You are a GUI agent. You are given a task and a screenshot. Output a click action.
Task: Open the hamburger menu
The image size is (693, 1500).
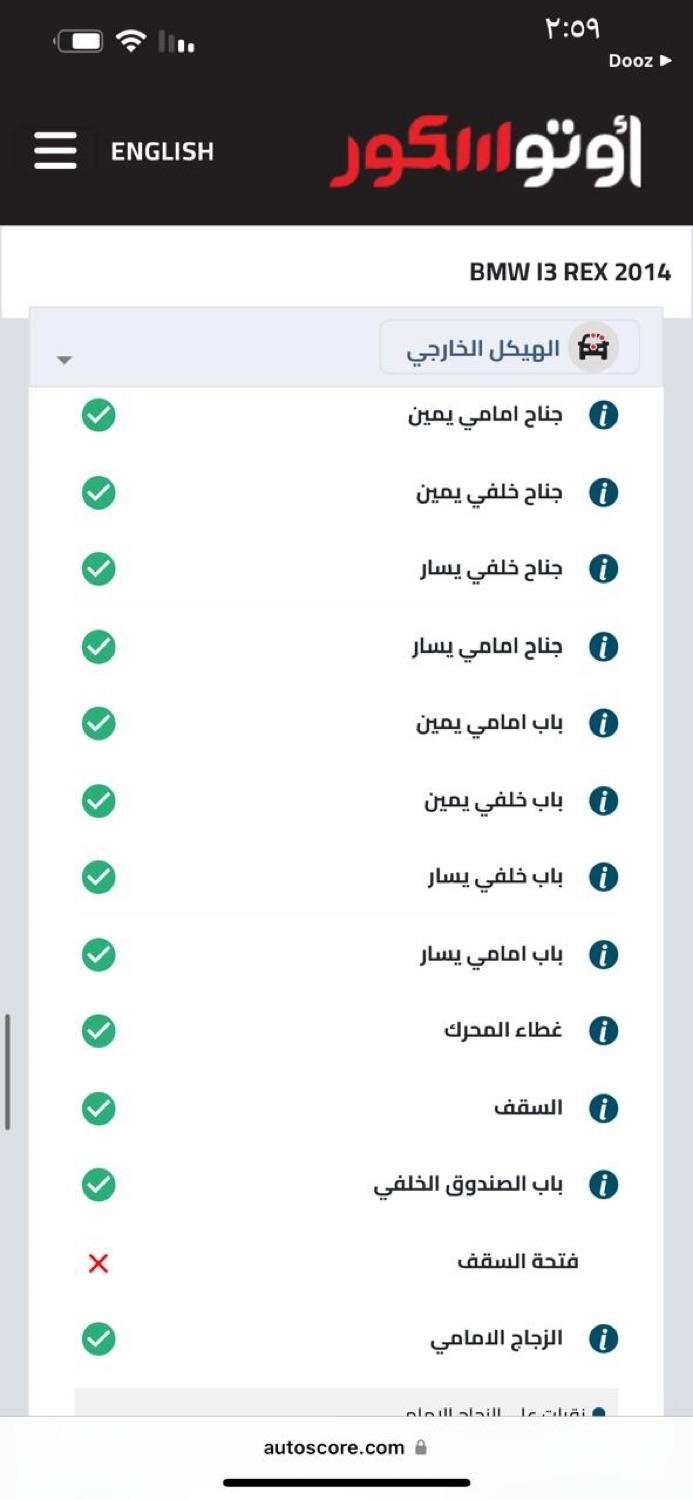point(55,151)
